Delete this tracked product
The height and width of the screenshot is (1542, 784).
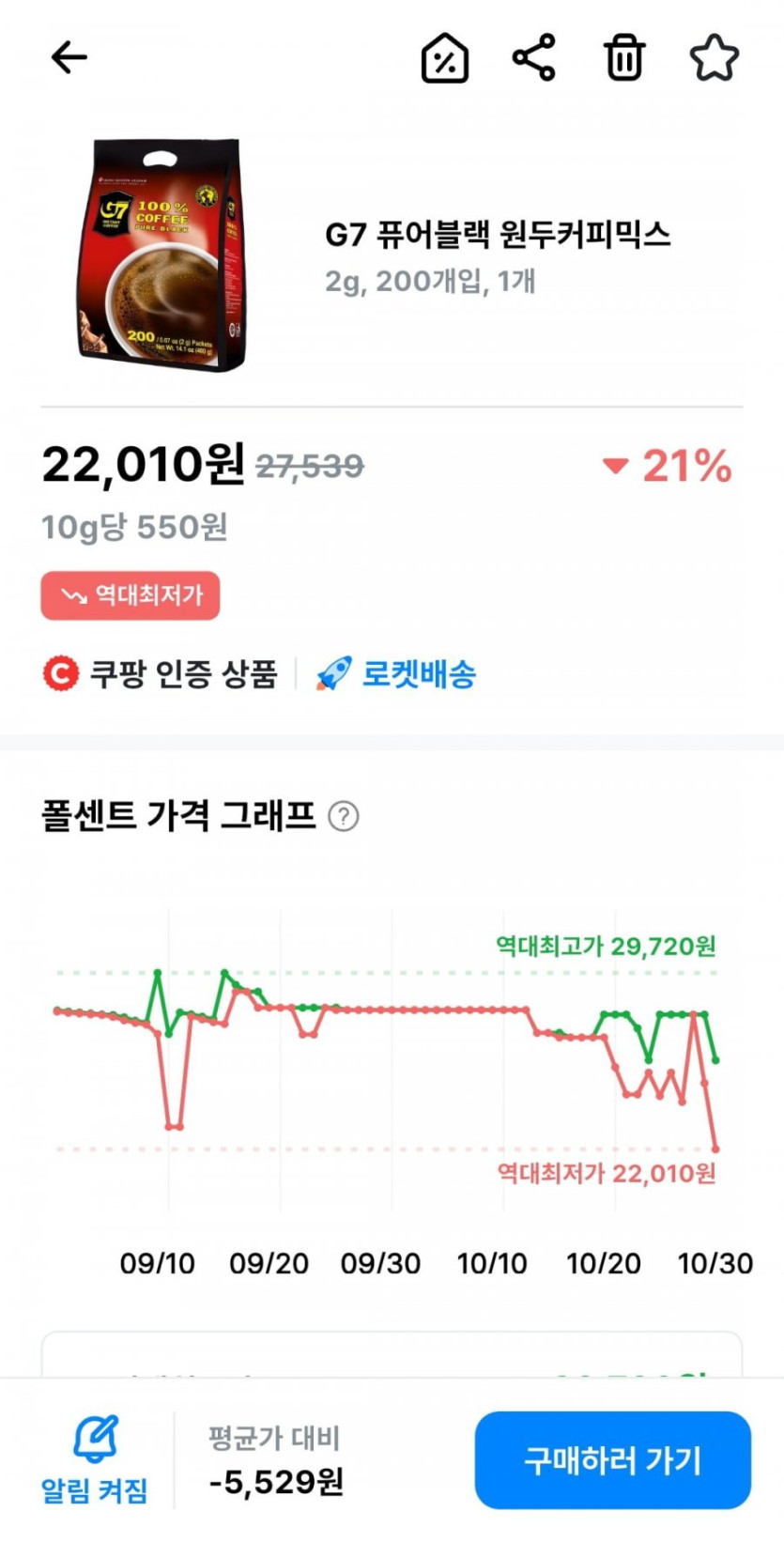(x=623, y=58)
